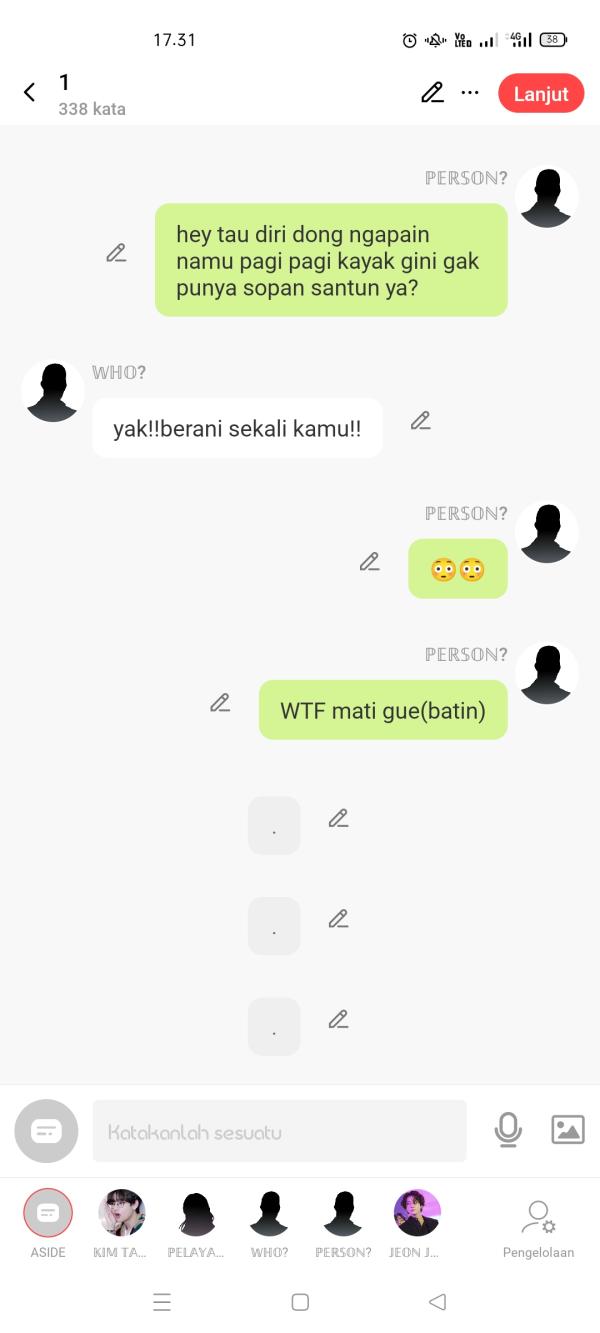Viewport: 600px width, 1333px height.
Task: Edit the 'yak!!berani sekali kamu!!' message
Action: (x=421, y=421)
